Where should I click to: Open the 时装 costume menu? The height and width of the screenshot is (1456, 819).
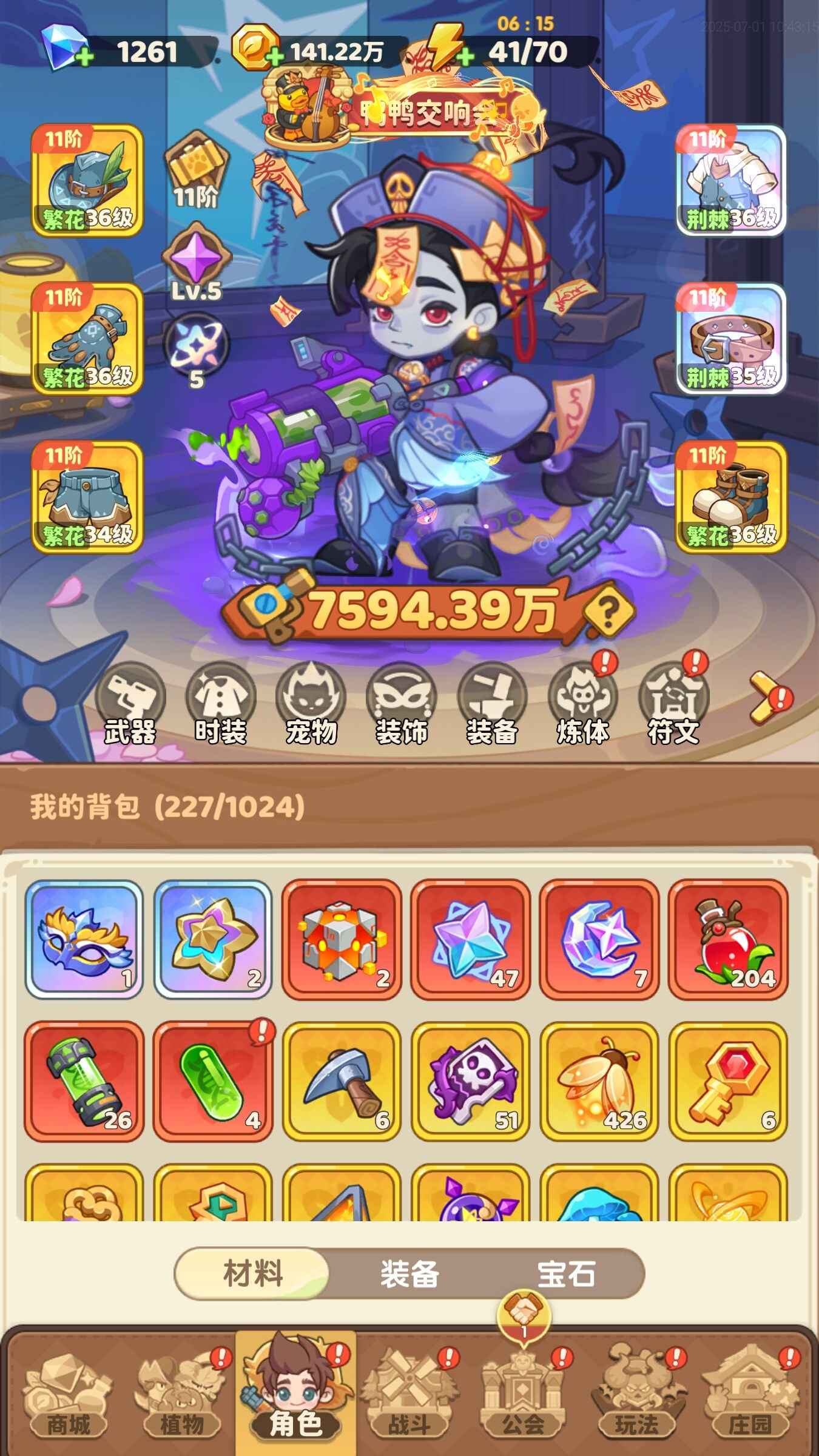tap(220, 704)
